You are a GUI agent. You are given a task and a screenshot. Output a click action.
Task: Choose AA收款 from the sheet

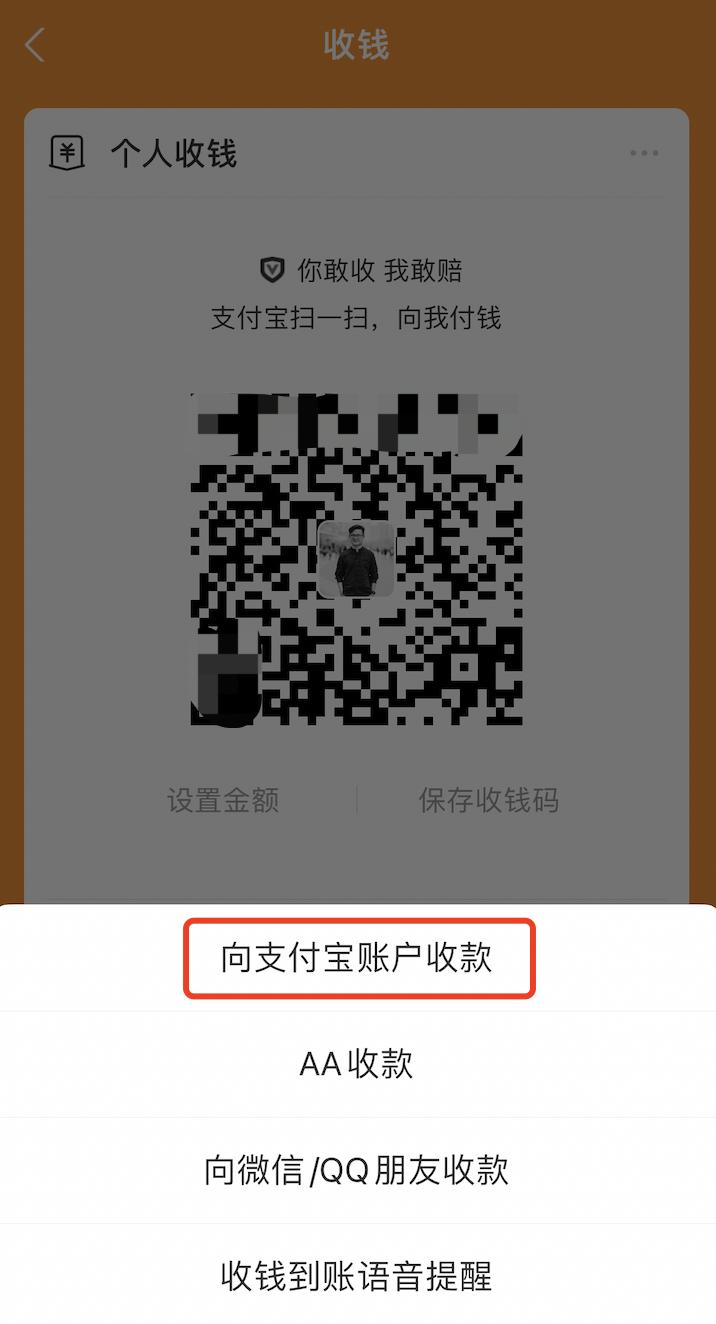[357, 1064]
